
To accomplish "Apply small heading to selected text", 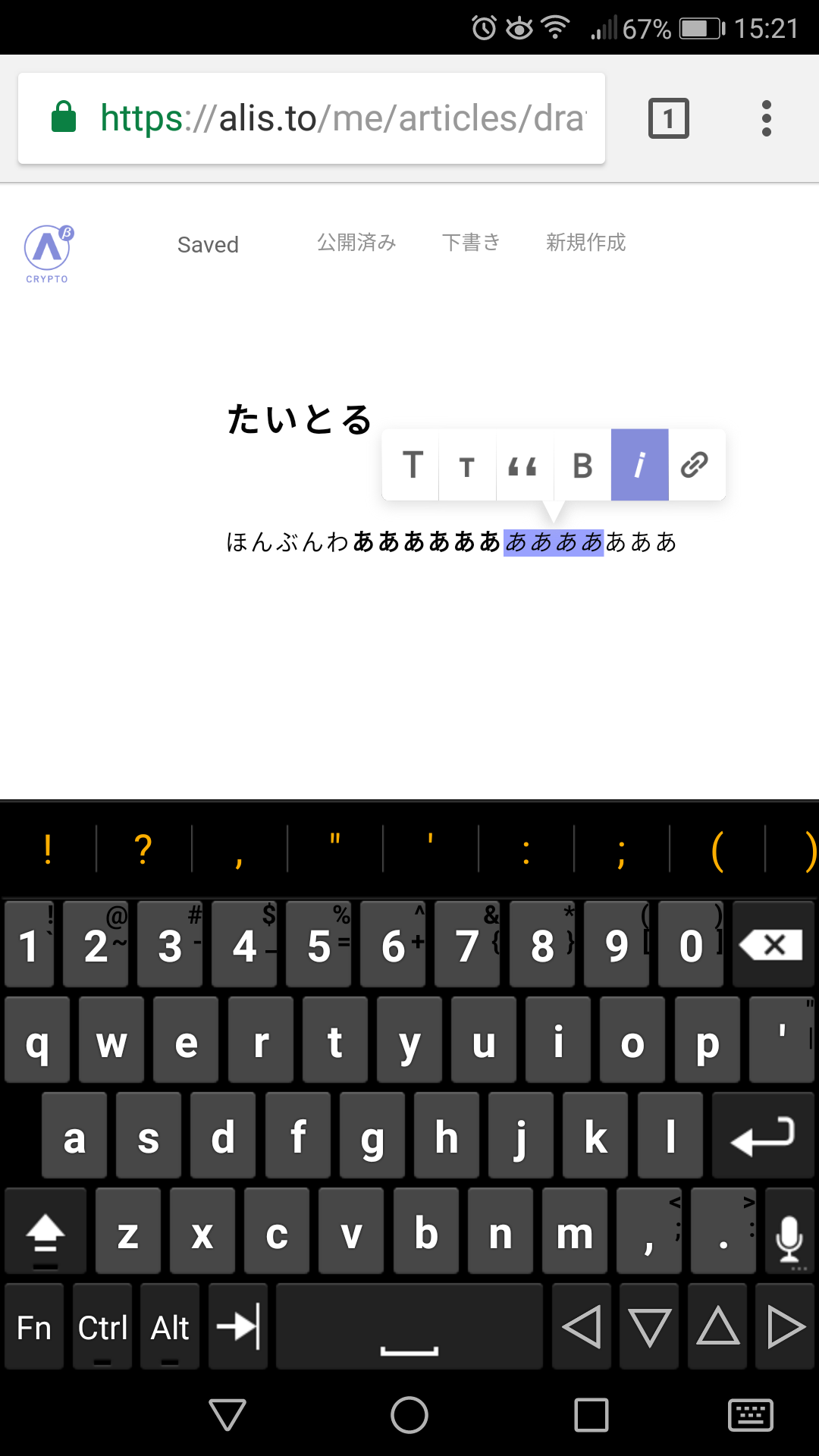I will coord(467,466).
